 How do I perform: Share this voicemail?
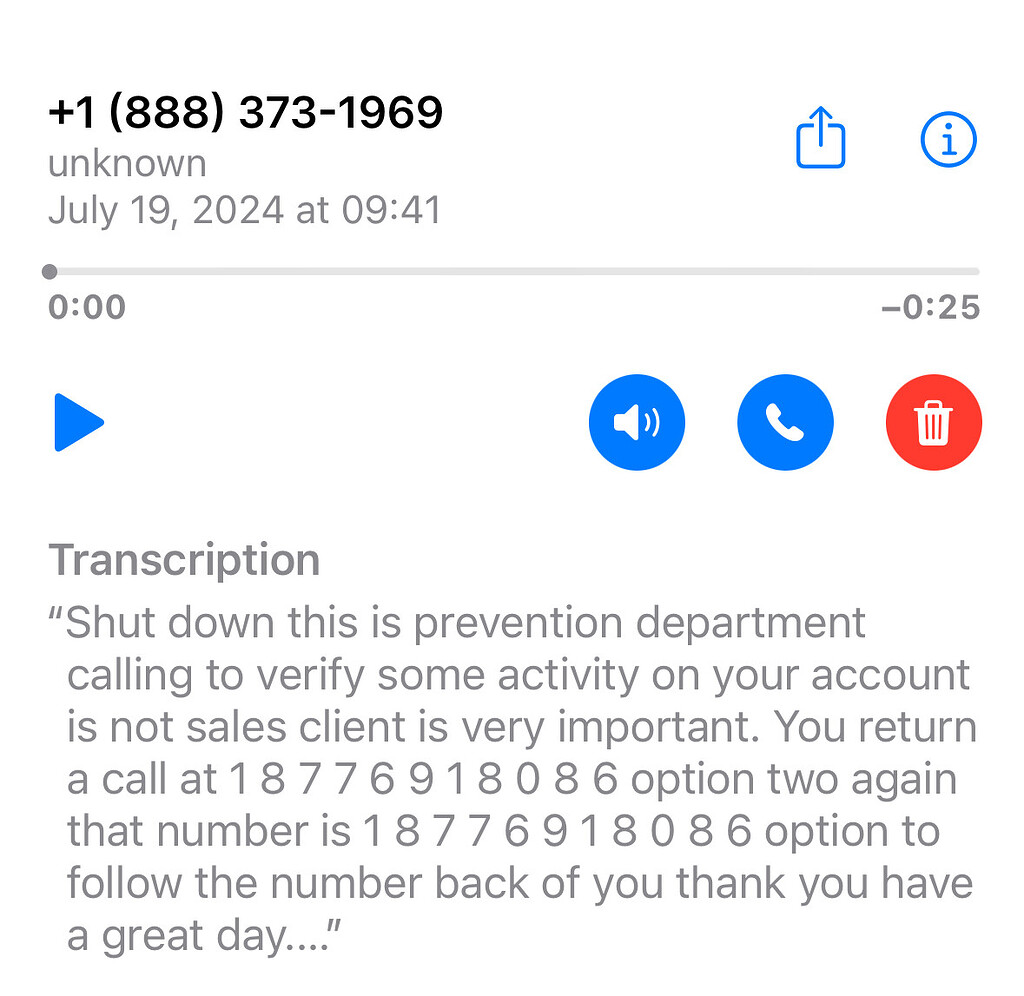820,138
